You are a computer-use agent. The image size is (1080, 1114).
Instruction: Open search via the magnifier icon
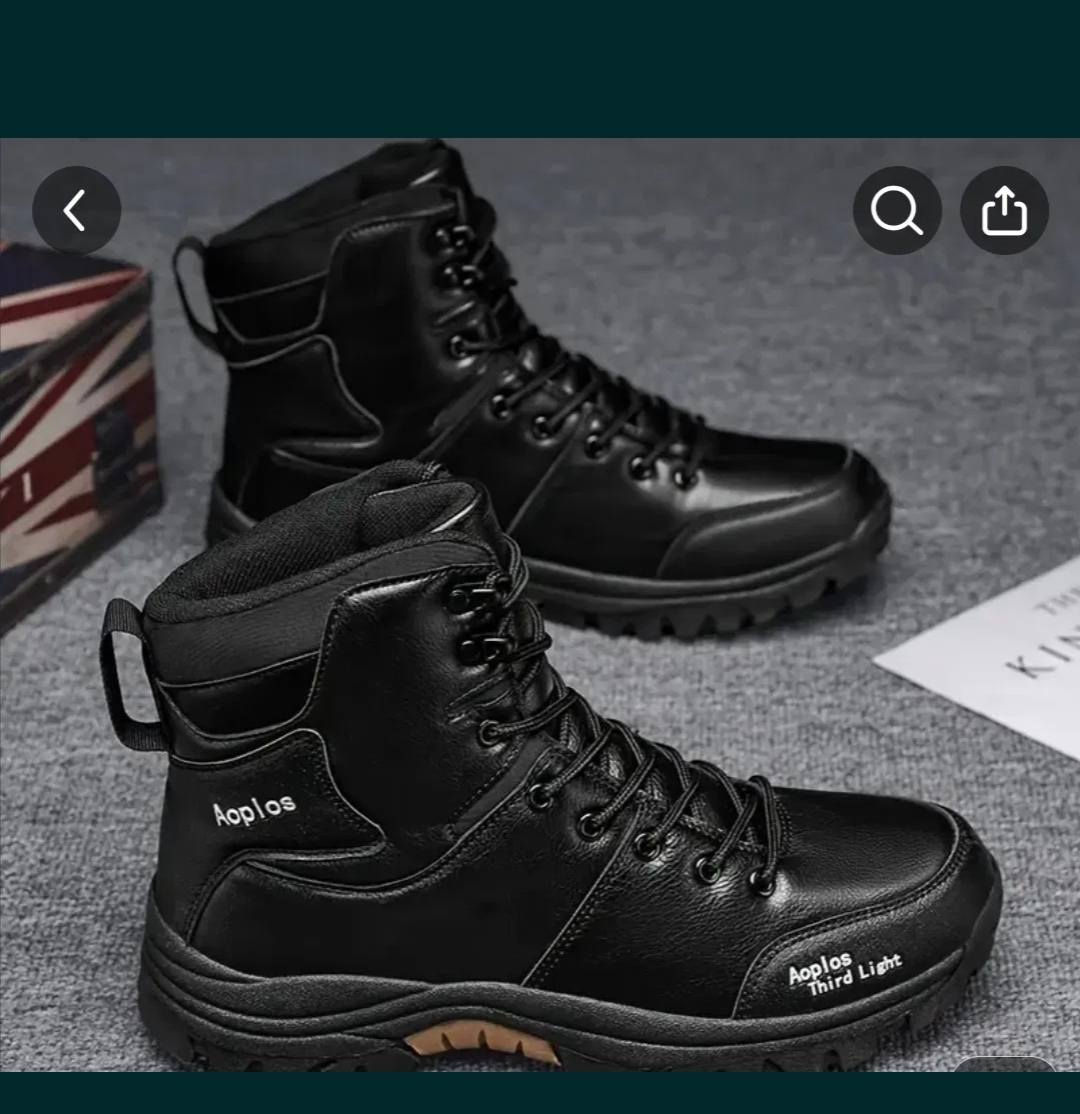pos(896,211)
